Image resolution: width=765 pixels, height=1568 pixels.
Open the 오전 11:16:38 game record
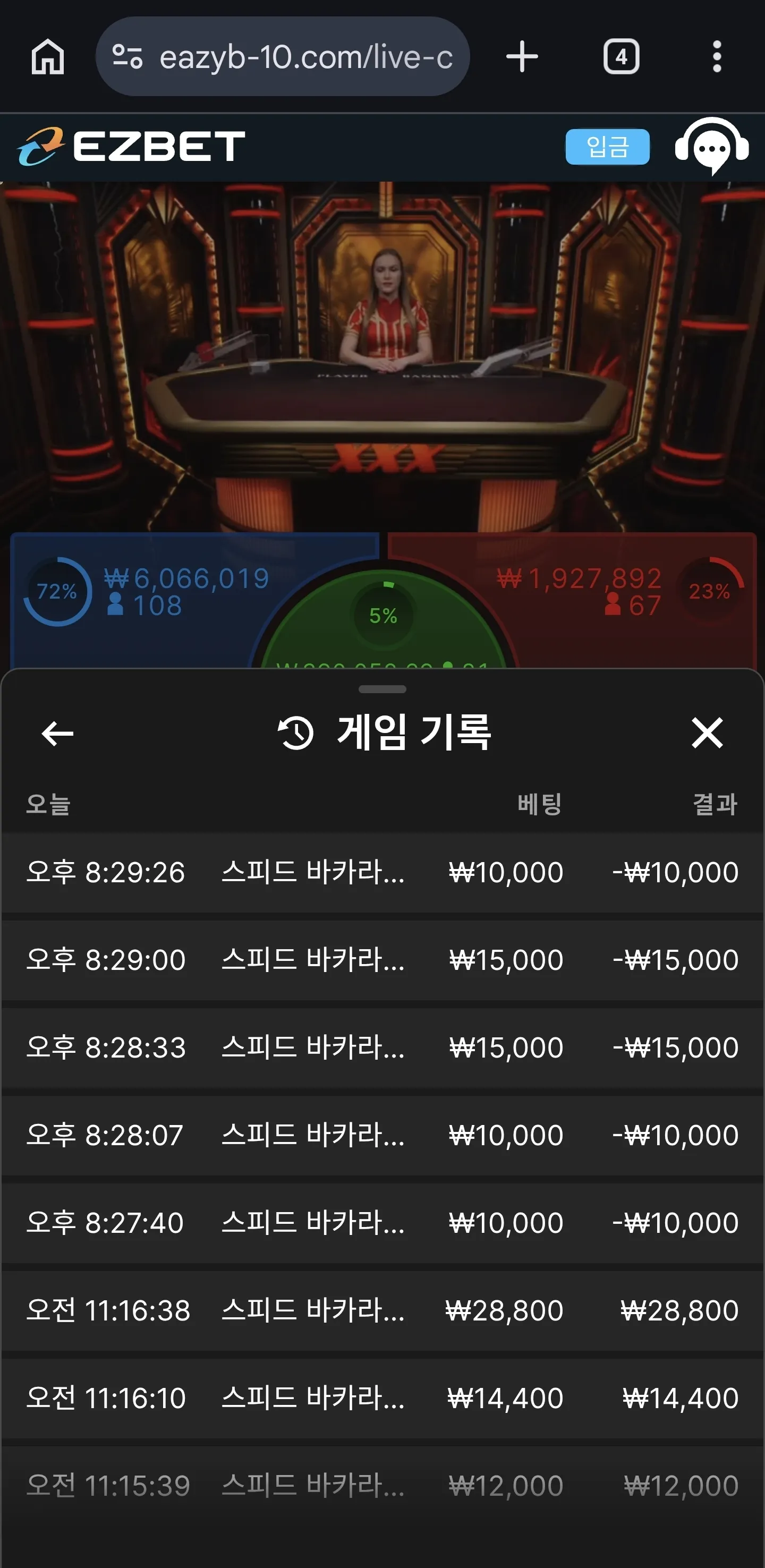[x=382, y=1310]
